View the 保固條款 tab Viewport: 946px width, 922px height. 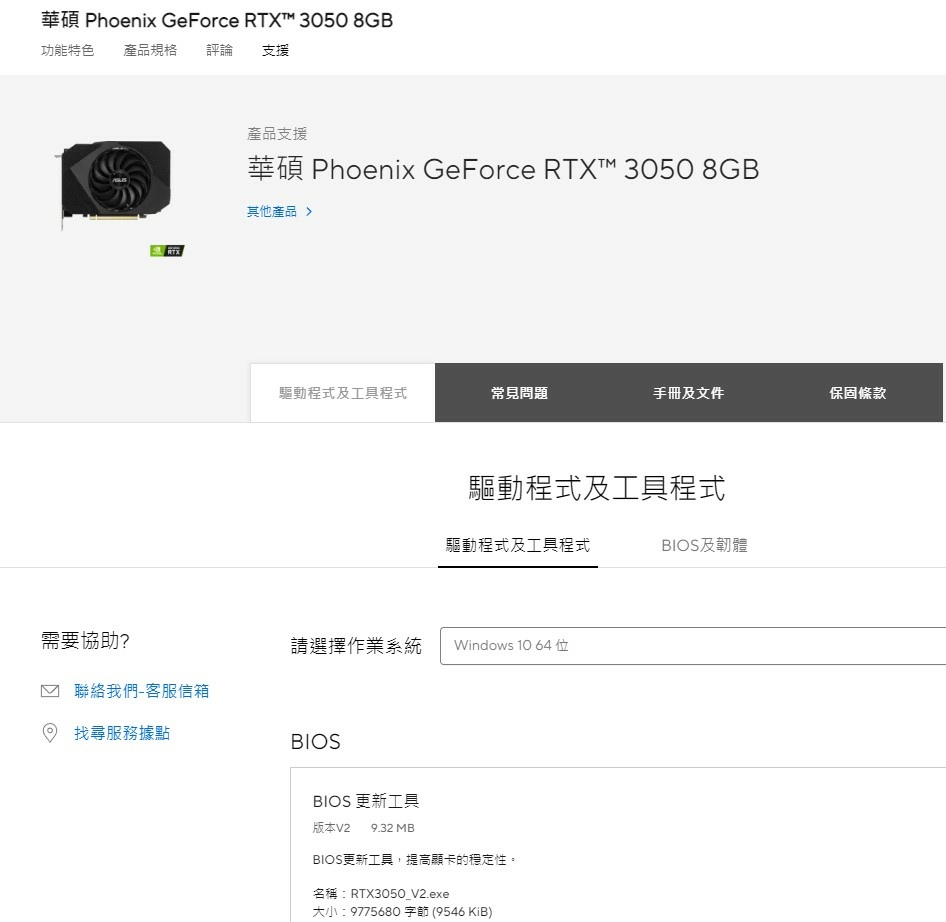(857, 393)
